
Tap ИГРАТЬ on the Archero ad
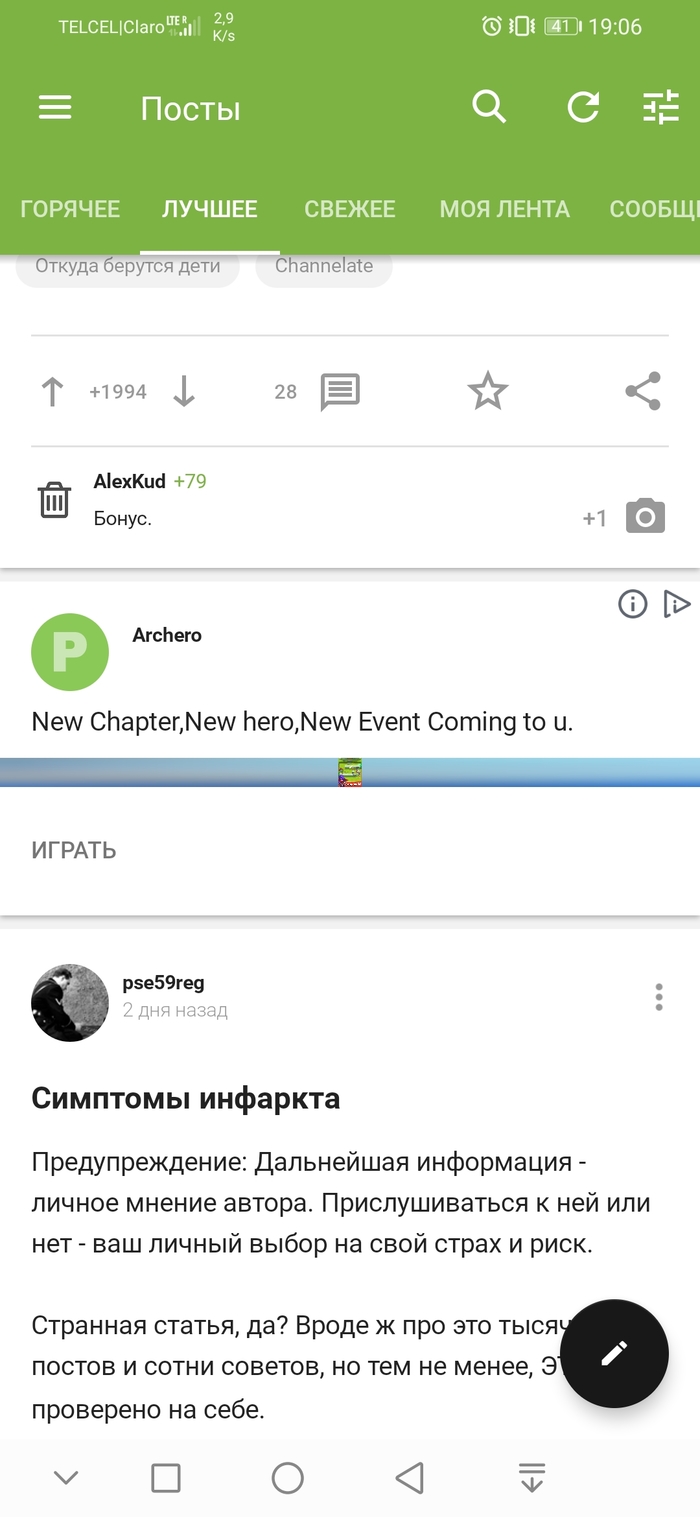coord(74,851)
